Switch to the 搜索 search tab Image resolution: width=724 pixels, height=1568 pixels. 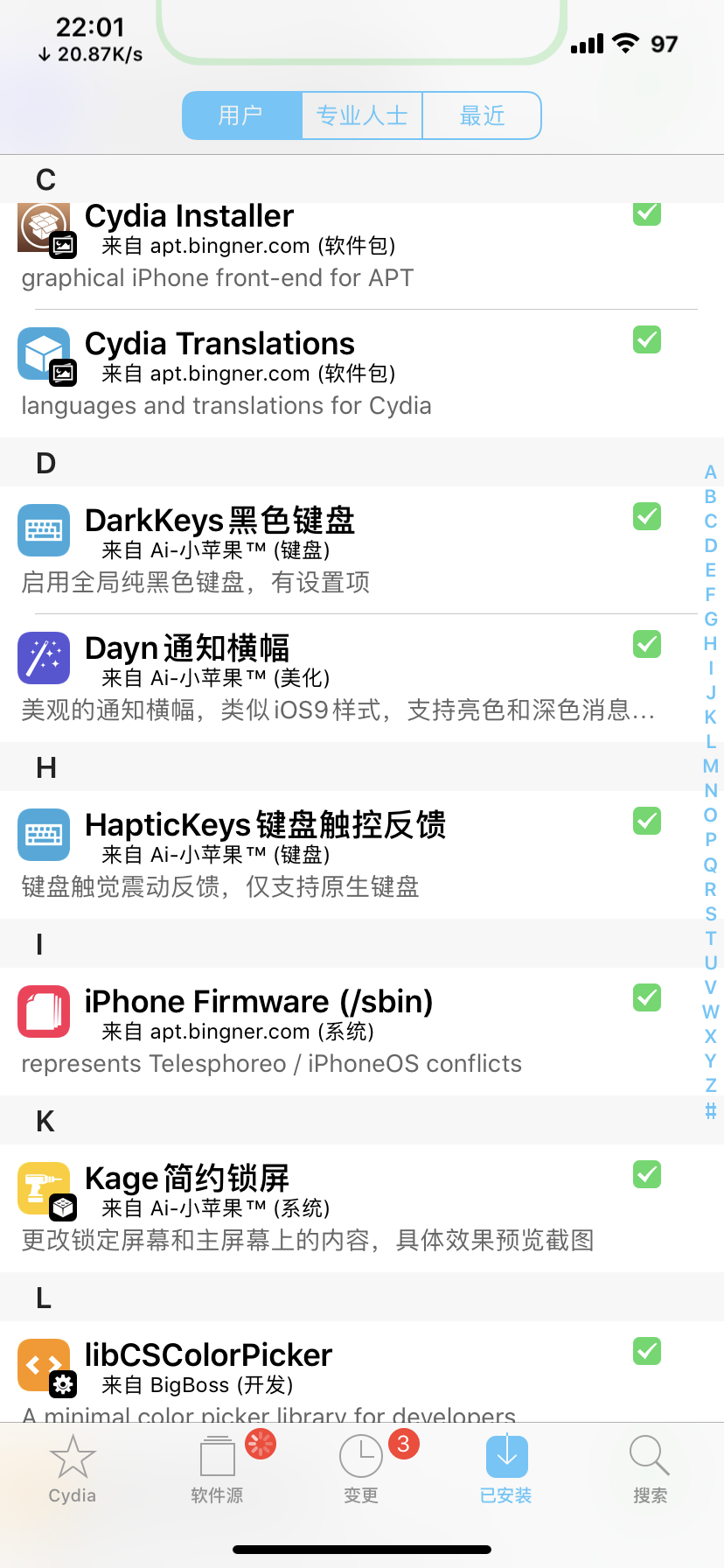click(650, 1470)
